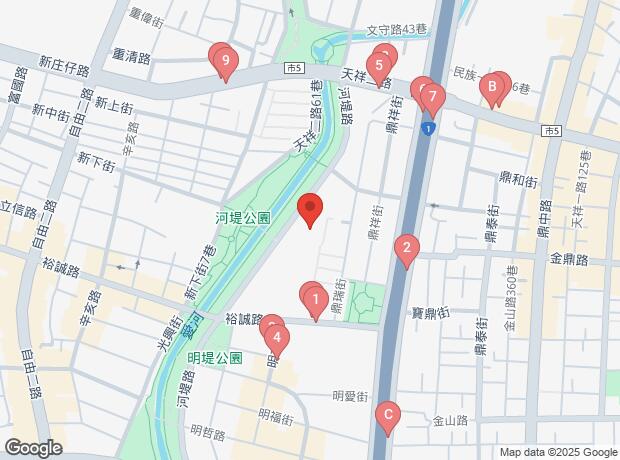Select the marker labeled B
Screen dimensions: 620x460
(492, 88)
